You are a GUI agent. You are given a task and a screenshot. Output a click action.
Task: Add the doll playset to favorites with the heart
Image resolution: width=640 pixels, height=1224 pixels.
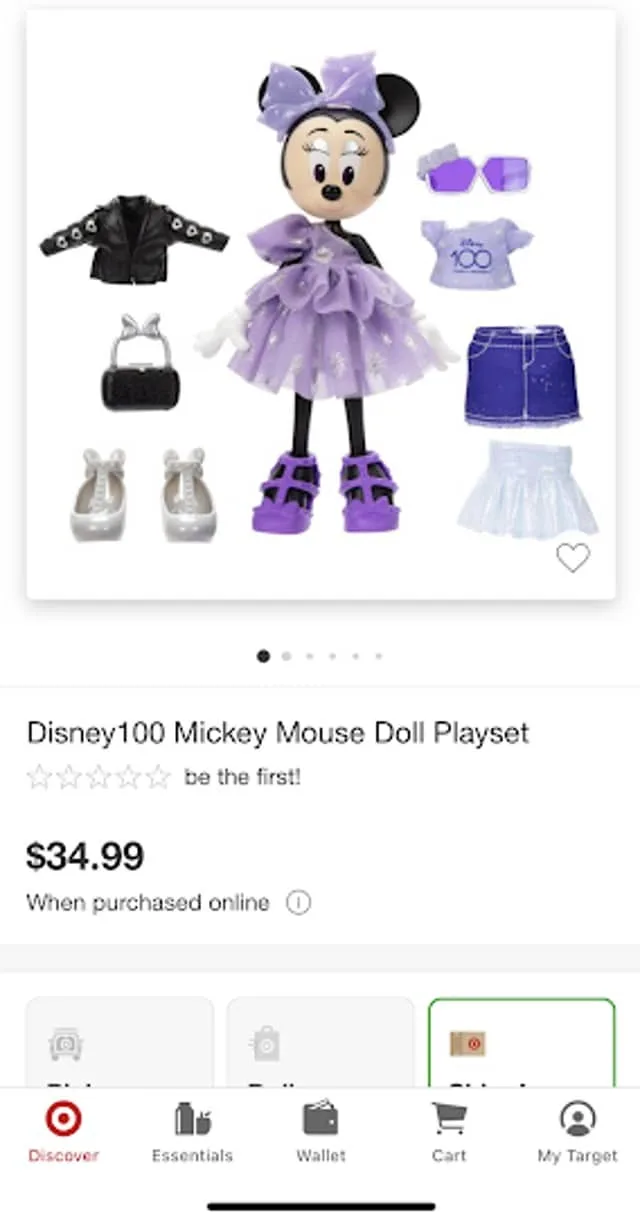point(573,558)
